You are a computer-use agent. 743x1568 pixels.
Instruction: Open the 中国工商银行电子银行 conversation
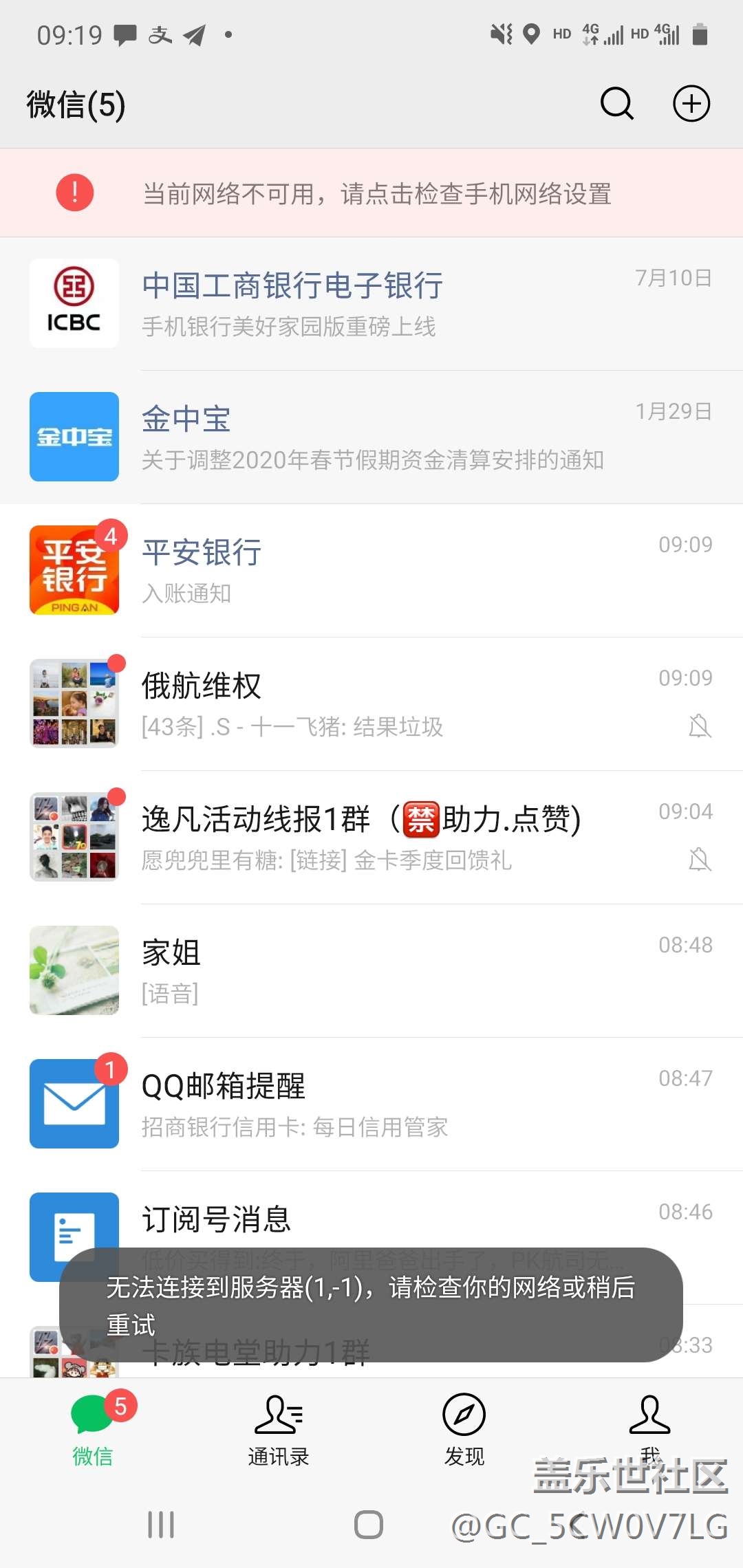371,303
